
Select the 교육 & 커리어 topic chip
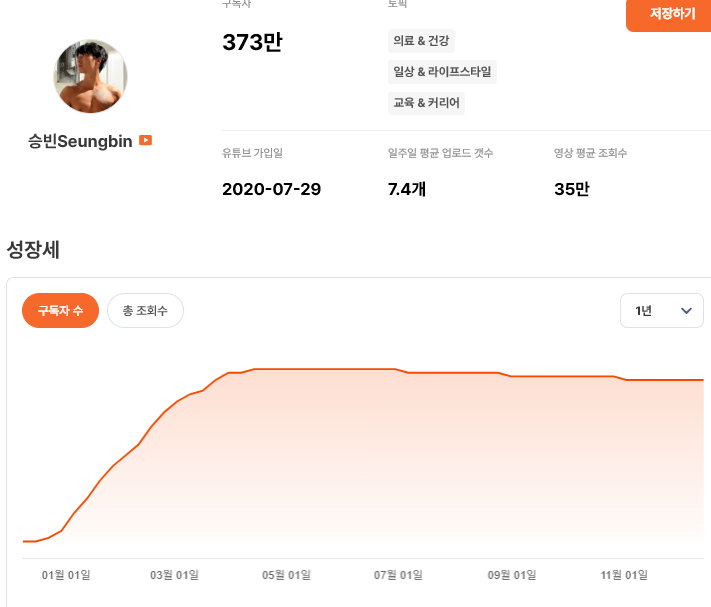[x=426, y=103]
